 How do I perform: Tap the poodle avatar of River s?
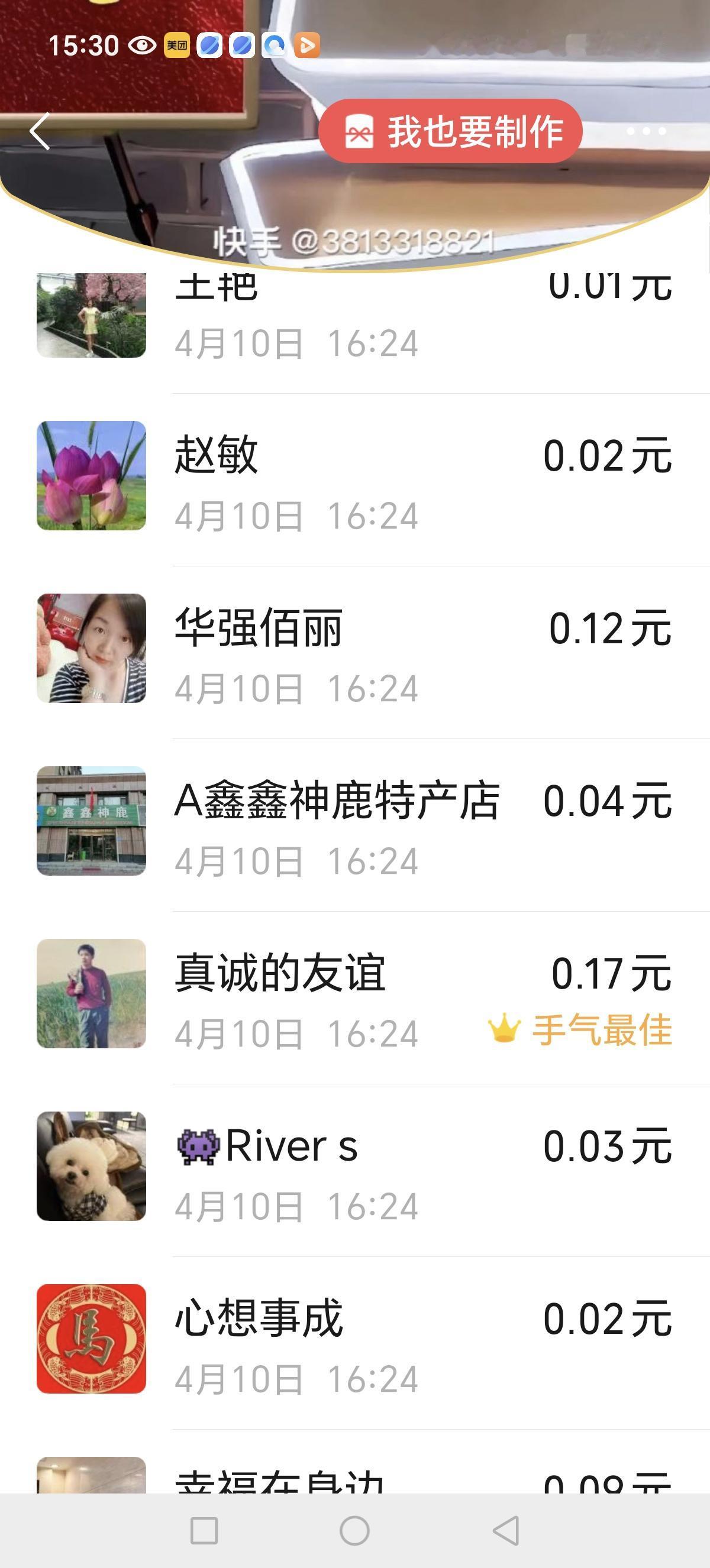coord(91,1164)
